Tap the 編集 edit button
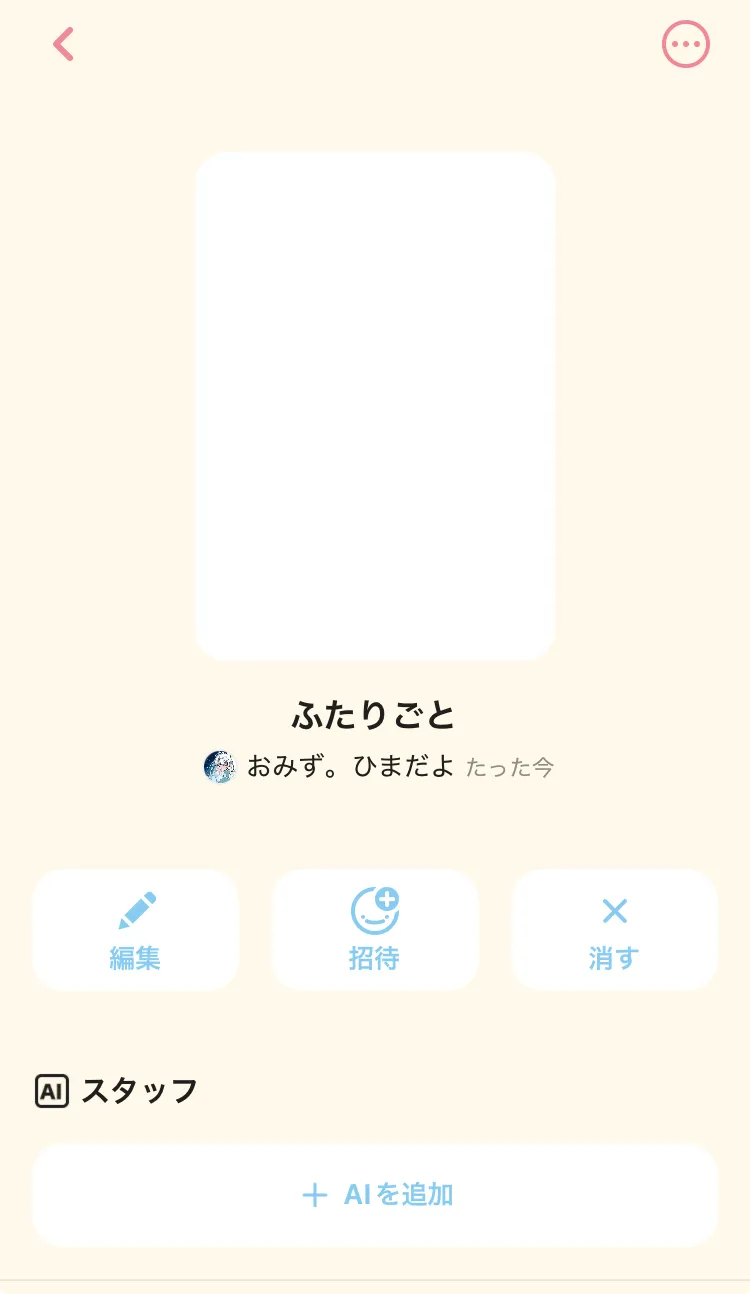The height and width of the screenshot is (1294, 750). 135,930
